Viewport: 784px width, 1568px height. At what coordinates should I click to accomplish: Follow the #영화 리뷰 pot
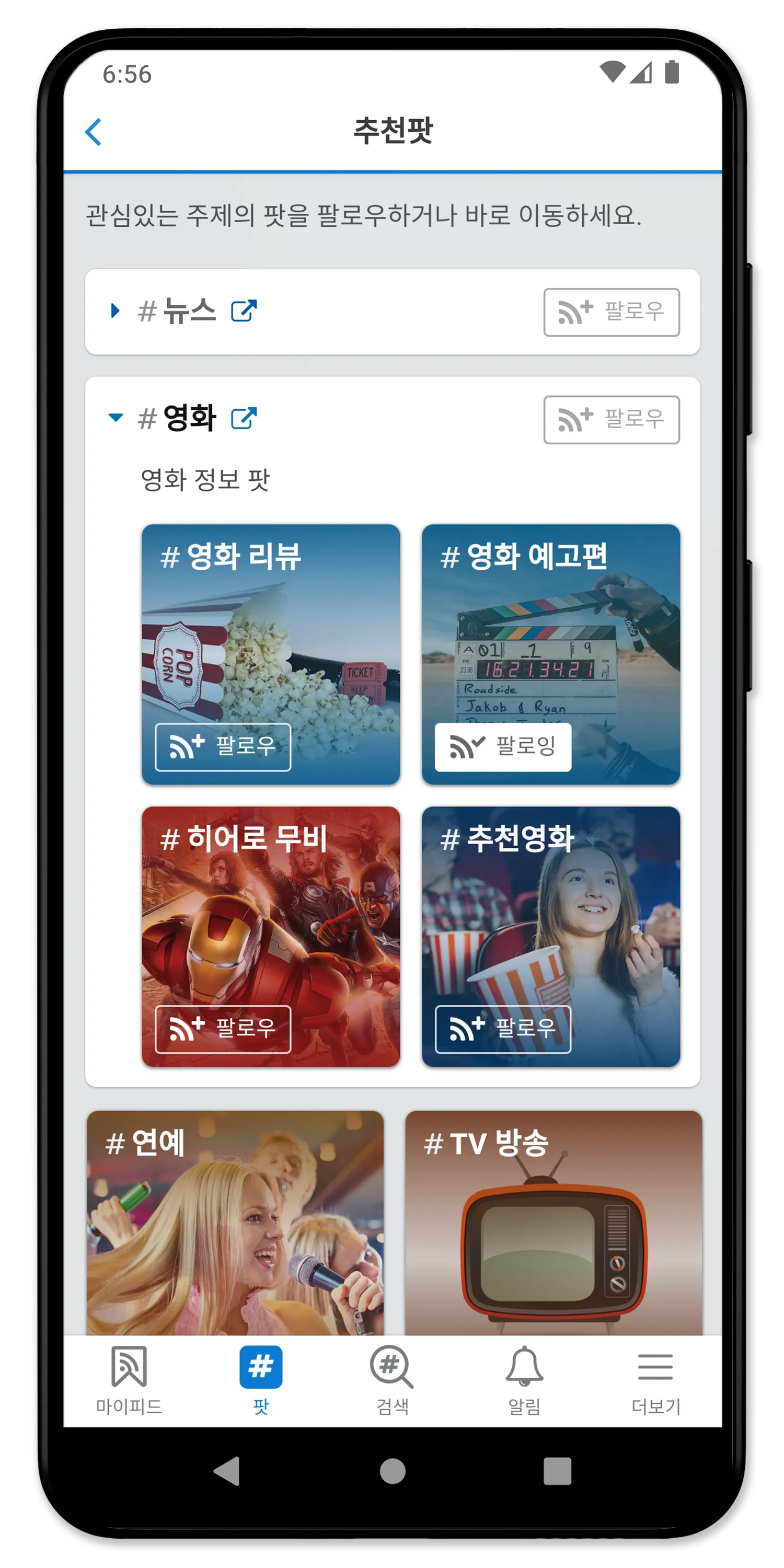coord(223,747)
